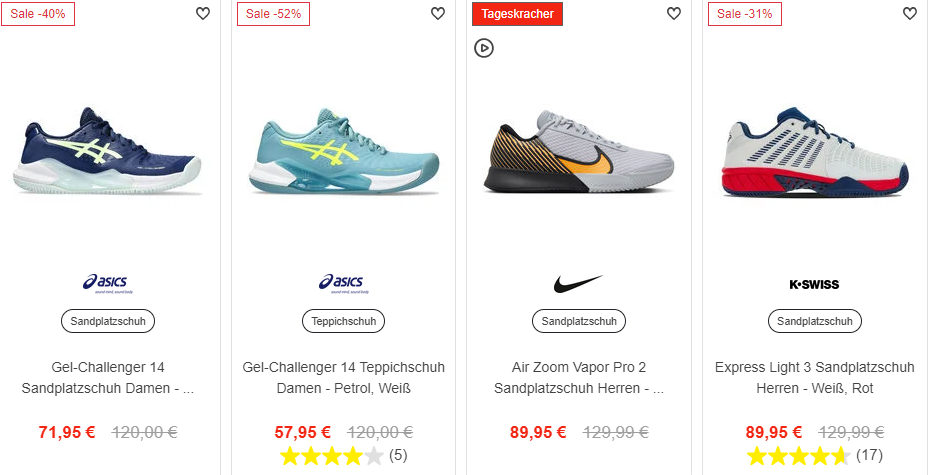Open the Gel-Challenger 14 Sandplatzschuh Damen product
The height and width of the screenshot is (475, 928).
(x=108, y=377)
